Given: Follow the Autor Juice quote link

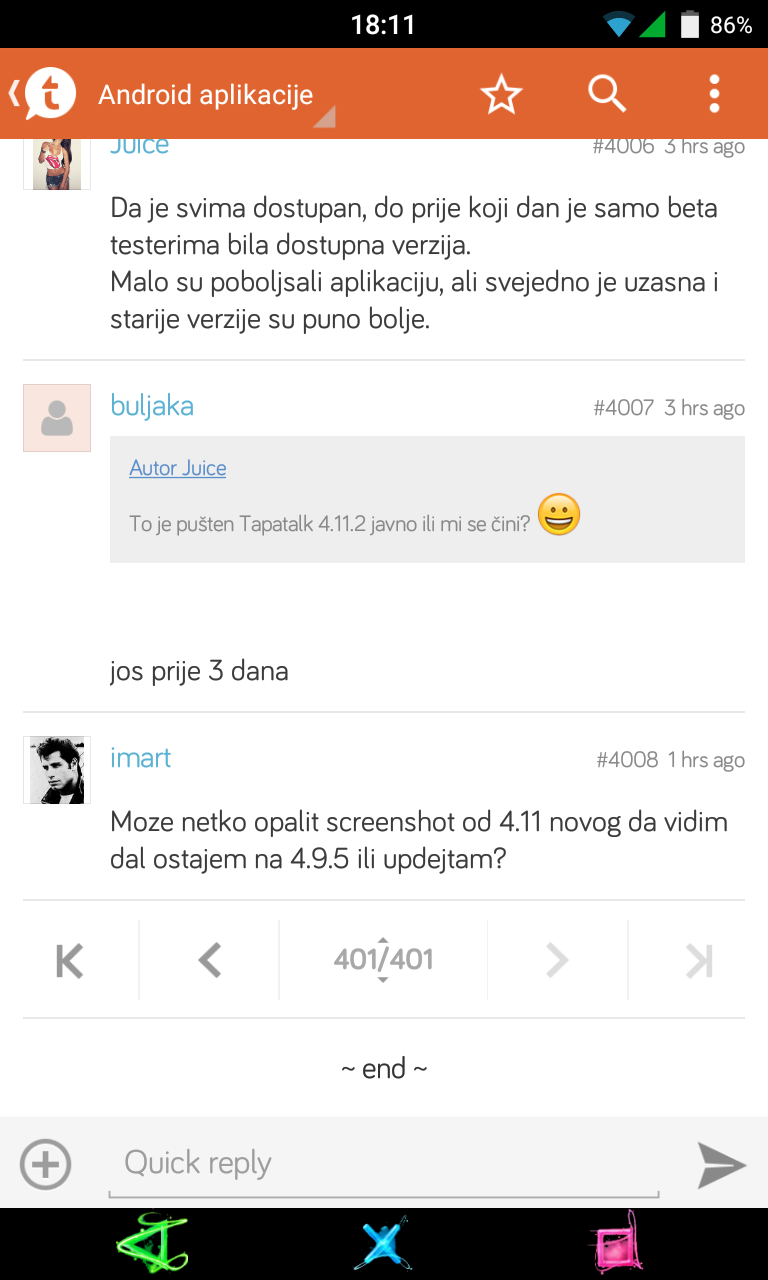Looking at the screenshot, I should coord(178,468).
